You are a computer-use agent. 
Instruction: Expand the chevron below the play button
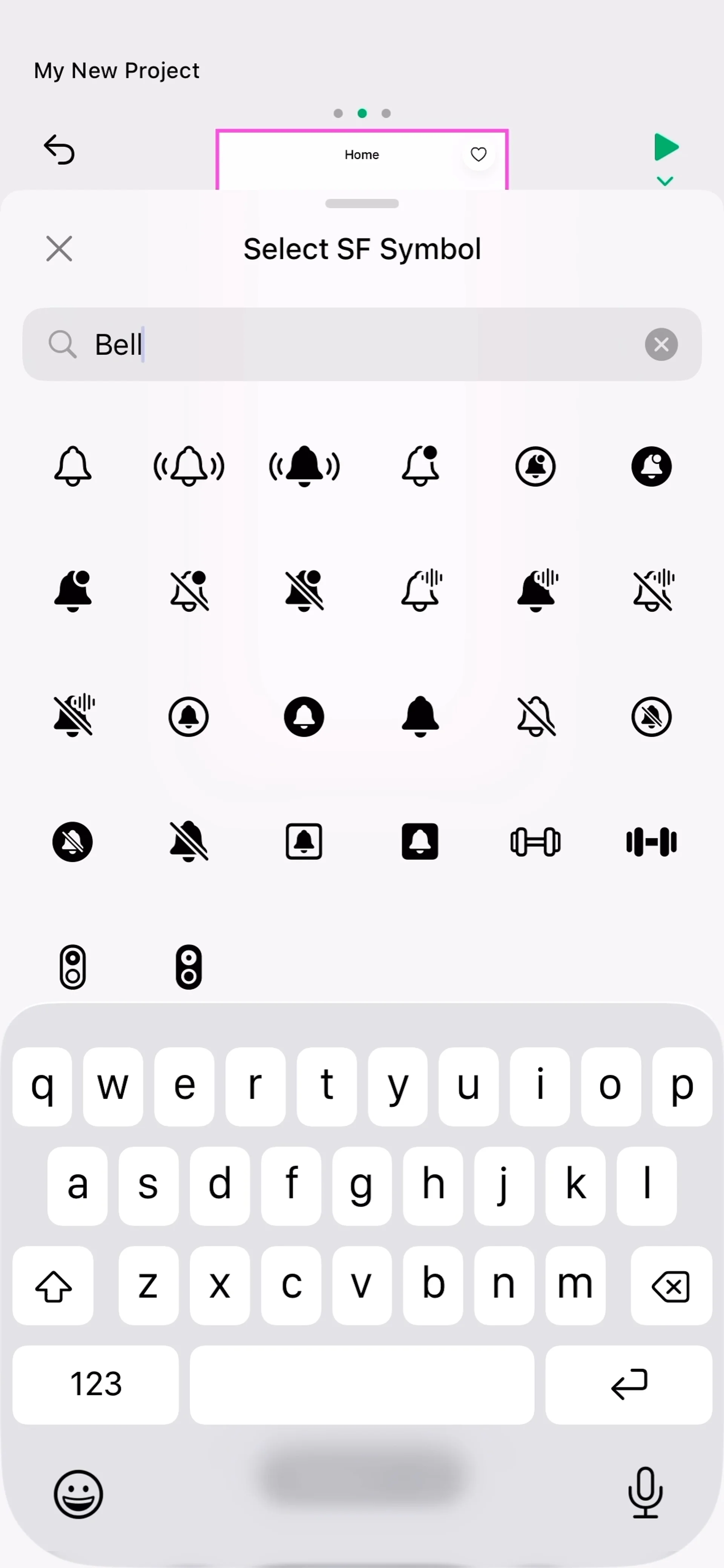665,181
